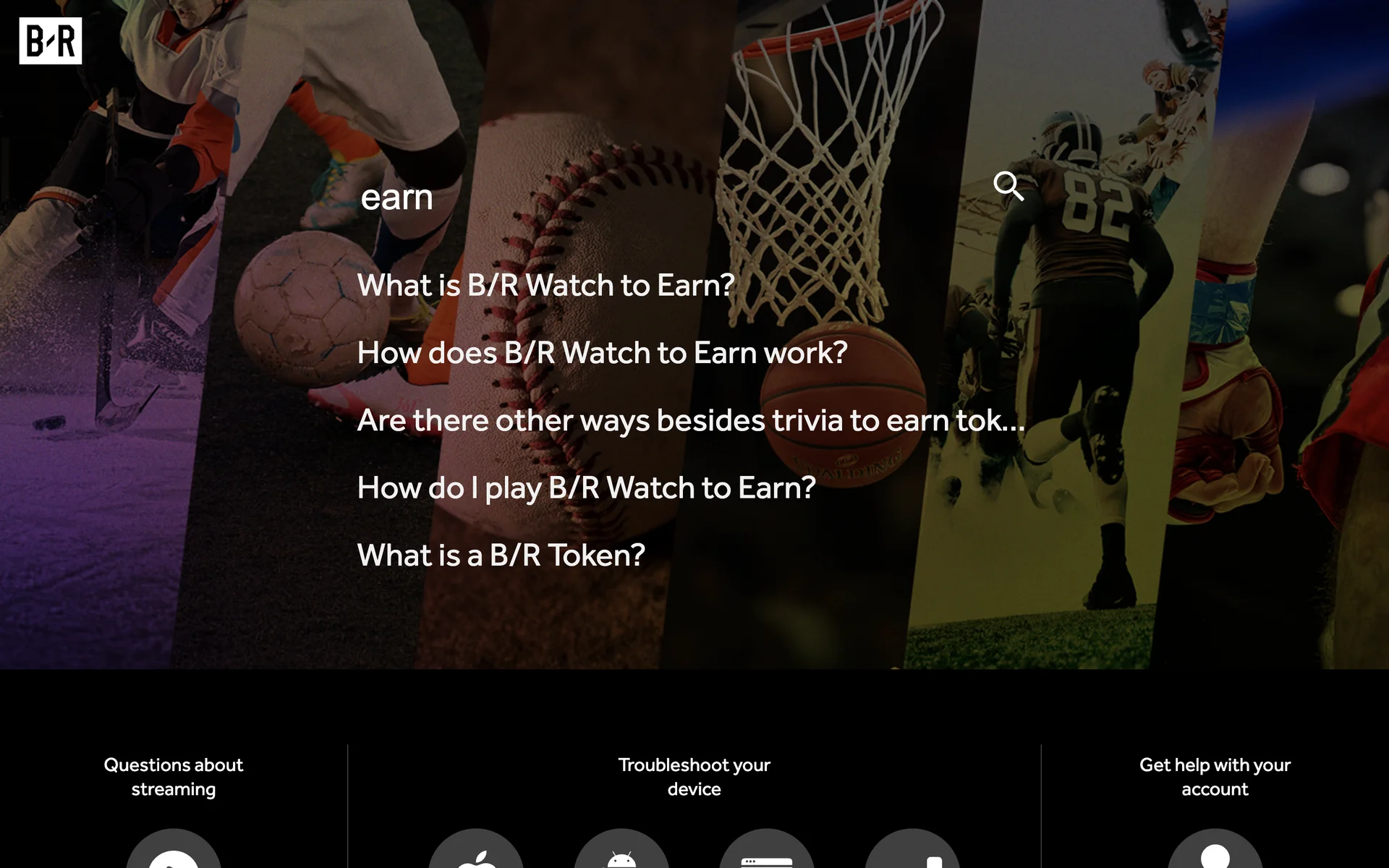Select 'Are there other ways besides trivia' result
Viewport: 1389px width, 868px height.
click(691, 420)
